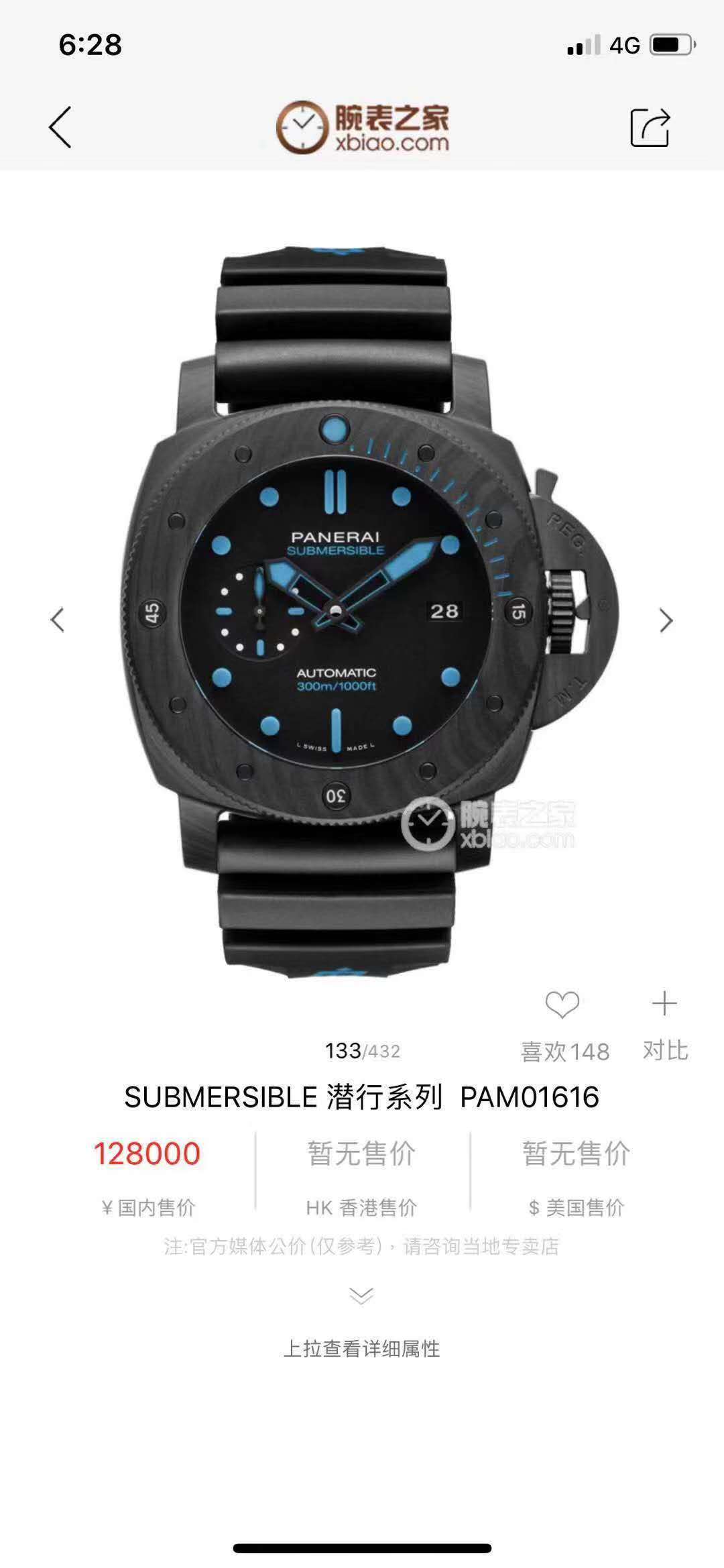
Task: Show the previous watch photo
Action: pos(58,620)
